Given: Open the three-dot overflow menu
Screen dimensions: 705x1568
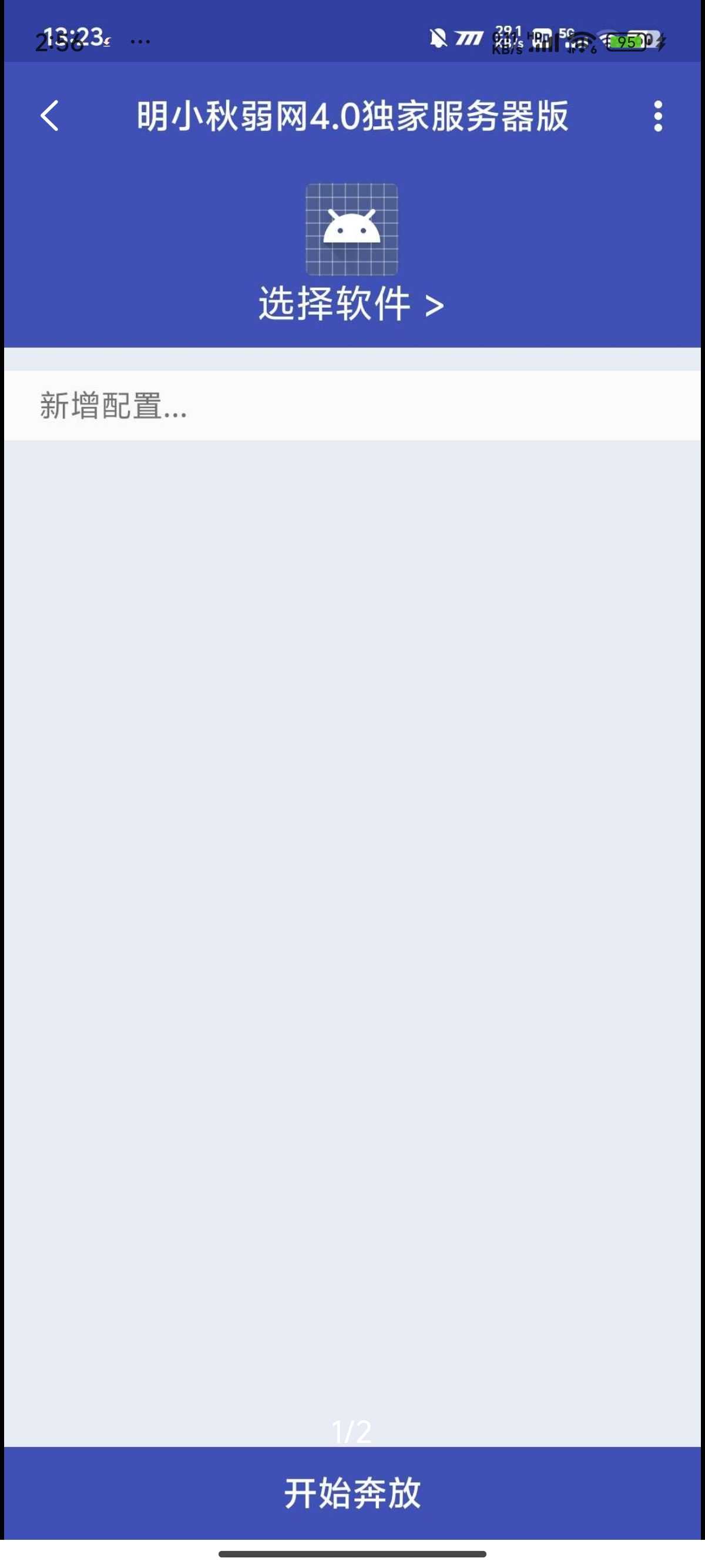Looking at the screenshot, I should 657,116.
